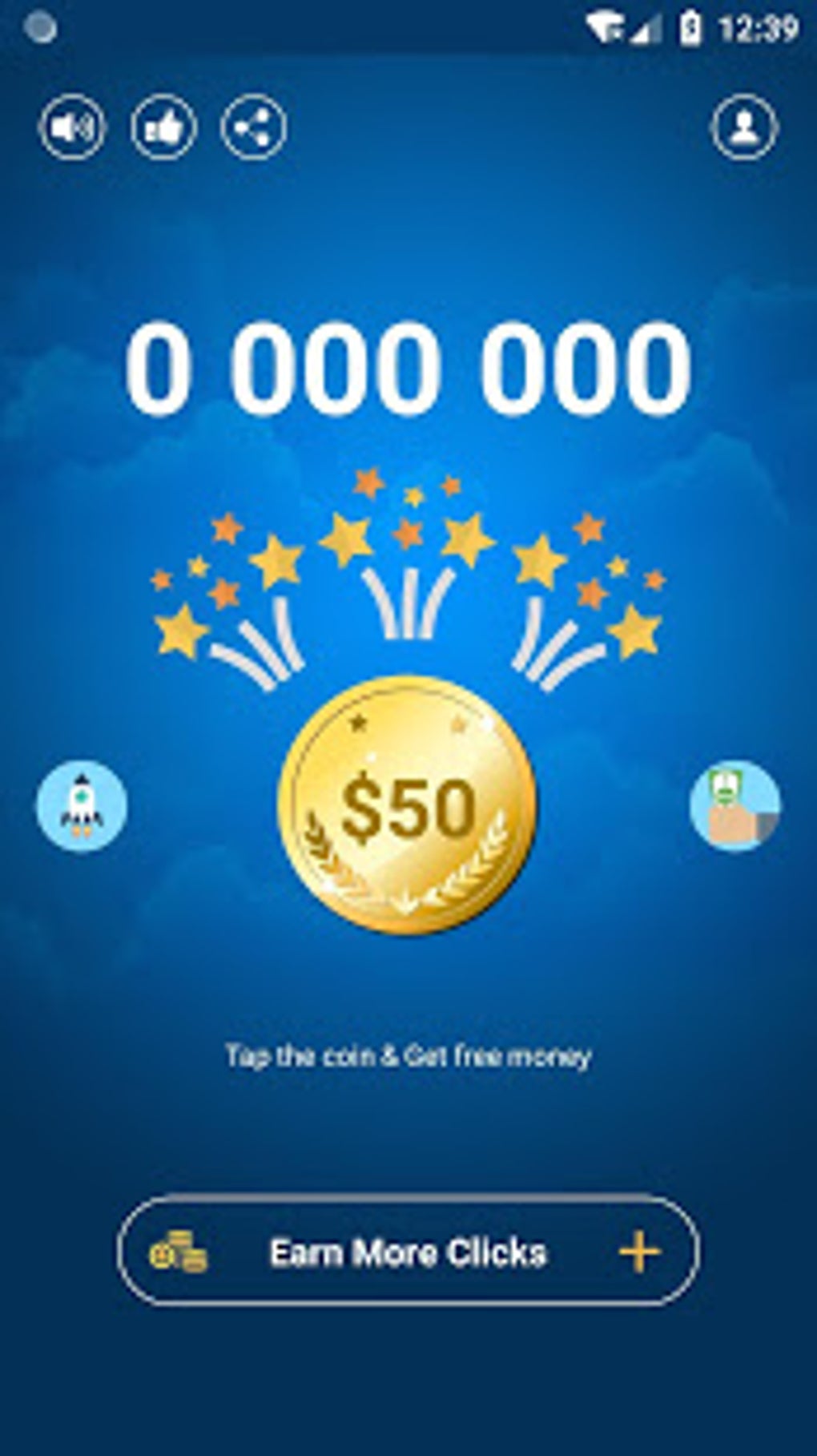Open the user profile icon
The image size is (817, 1456).
tap(745, 127)
